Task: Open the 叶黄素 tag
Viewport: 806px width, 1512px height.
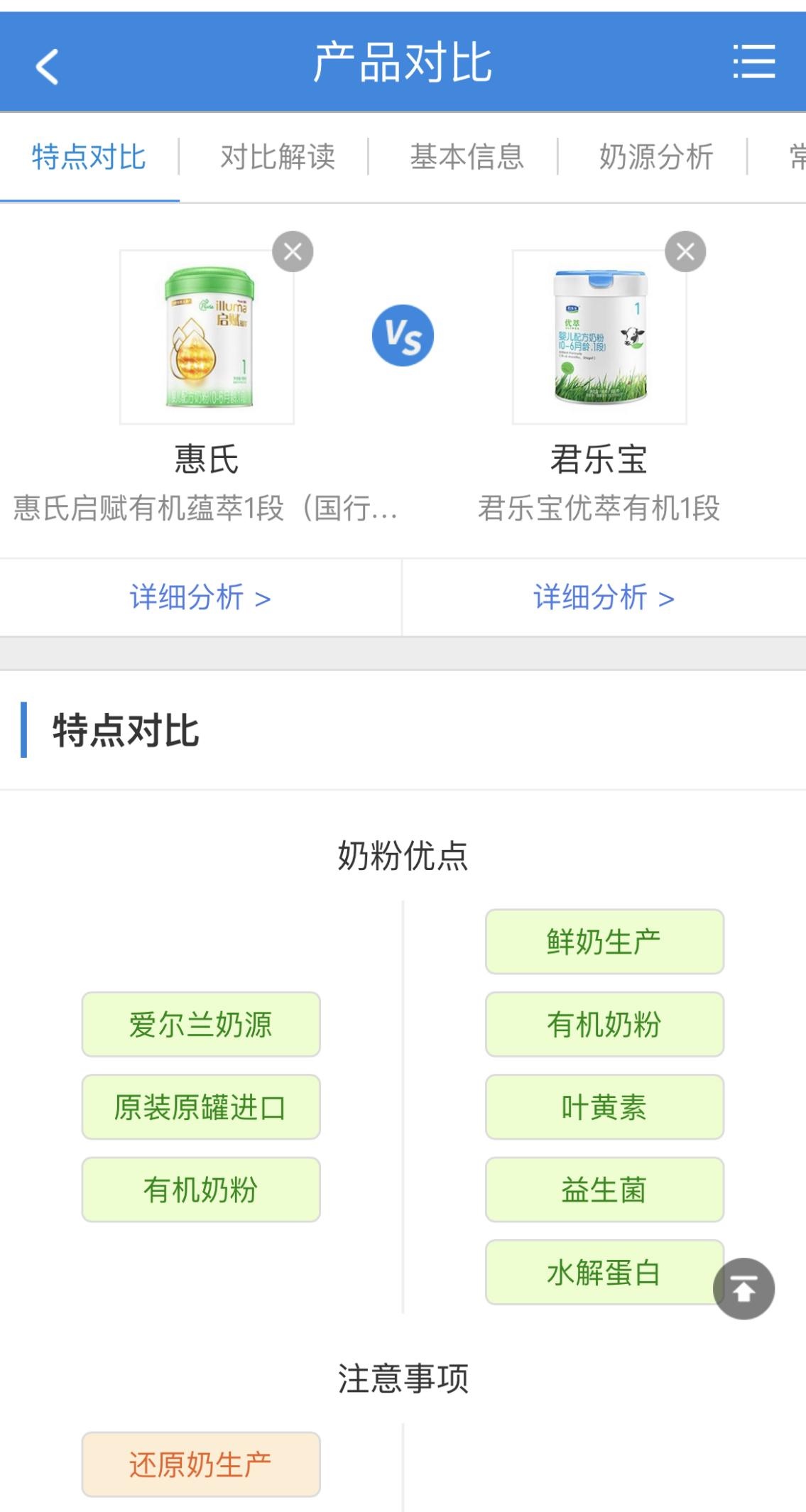Action: coord(604,1106)
